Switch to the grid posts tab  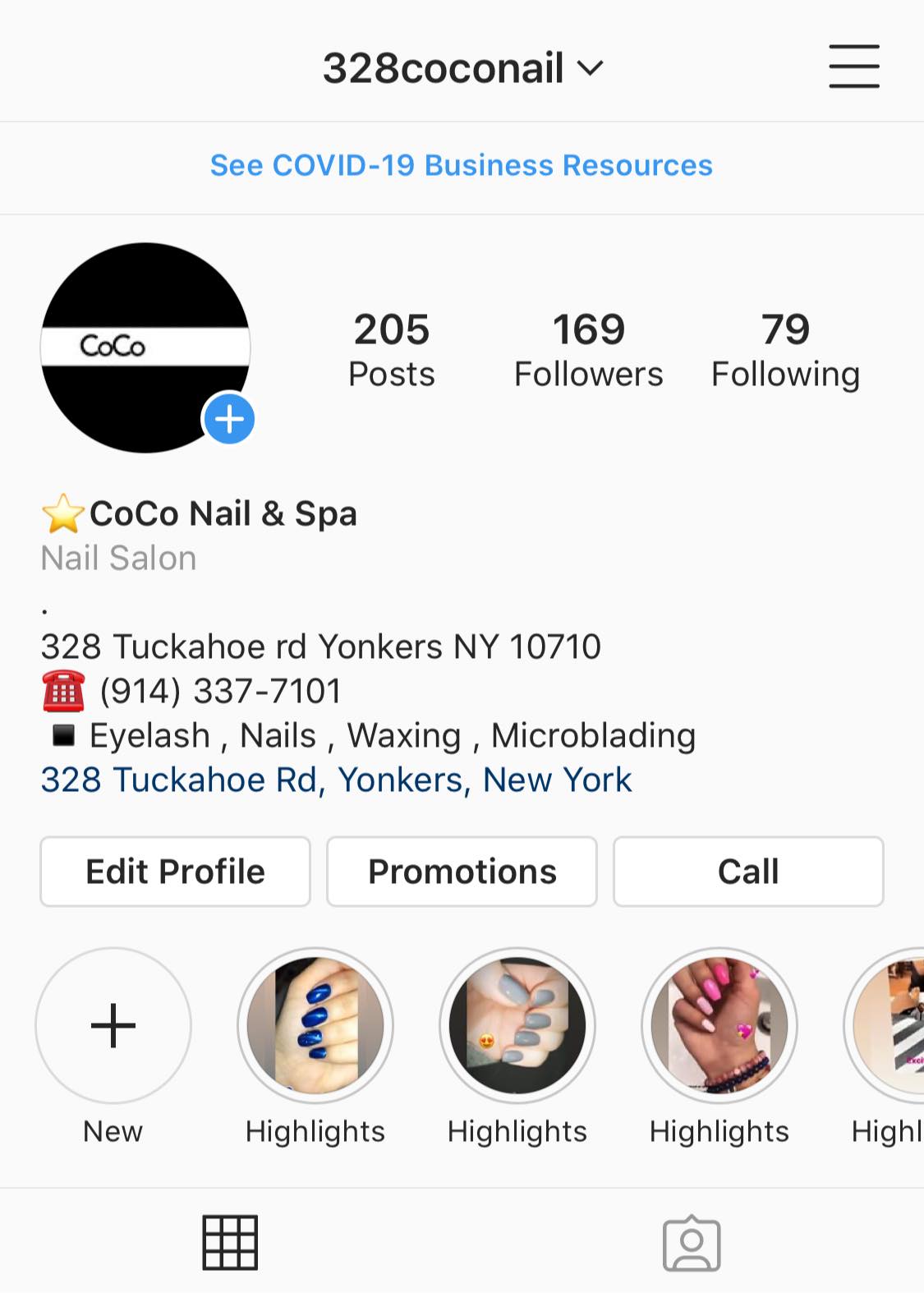pos(230,1242)
